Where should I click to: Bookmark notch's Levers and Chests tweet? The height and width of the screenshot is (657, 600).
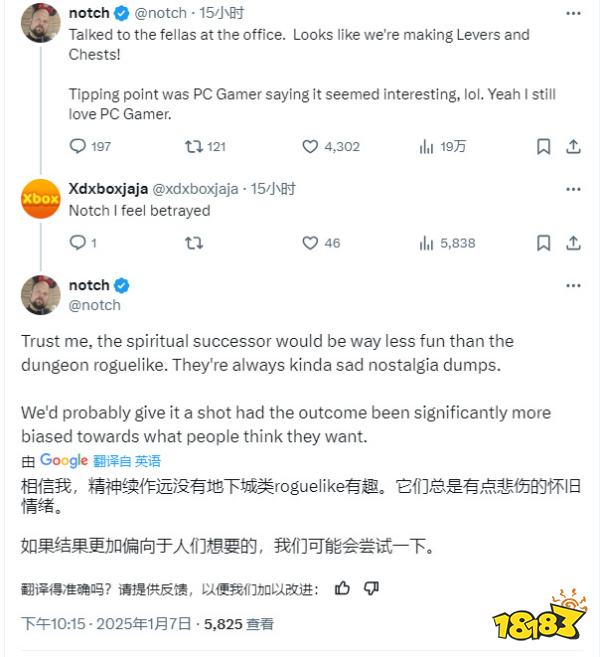tap(543, 146)
